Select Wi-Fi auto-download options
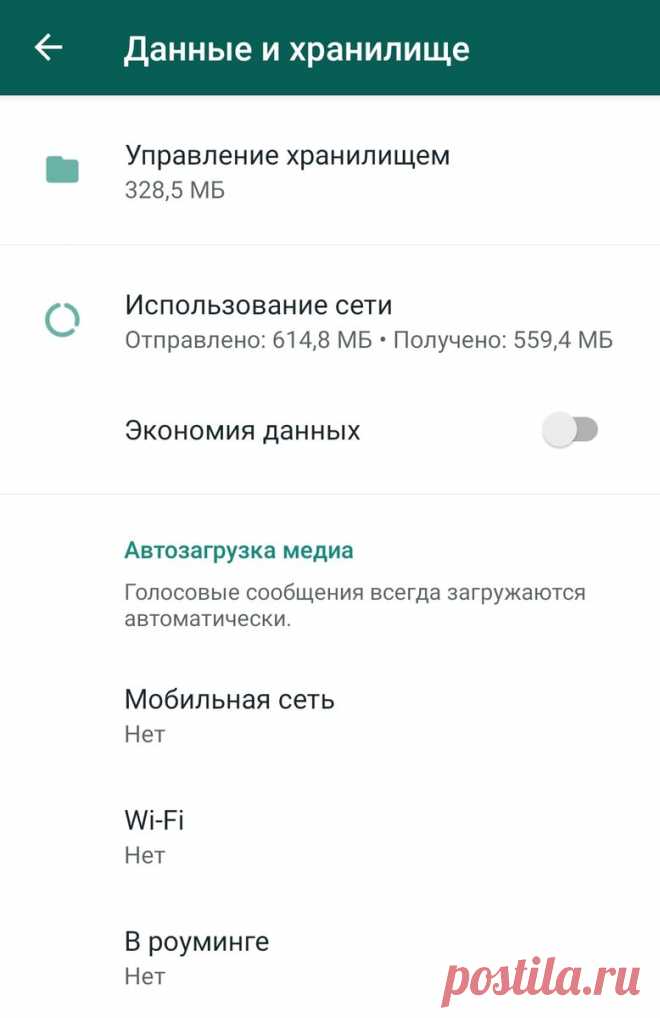Image resolution: width=660 pixels, height=1018 pixels. (154, 837)
